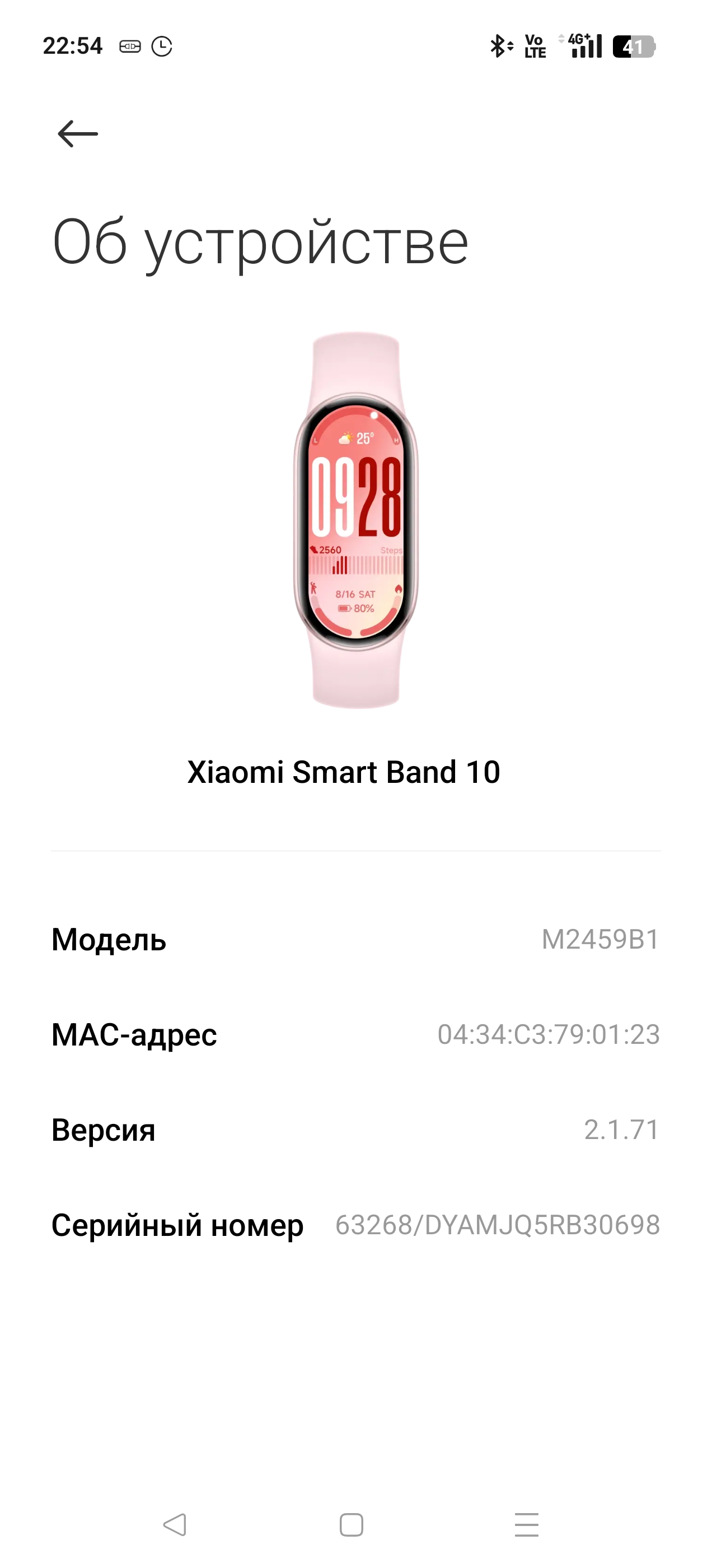This screenshot has width=712, height=1568.
Task: Open the system home button
Action: 351,1524
